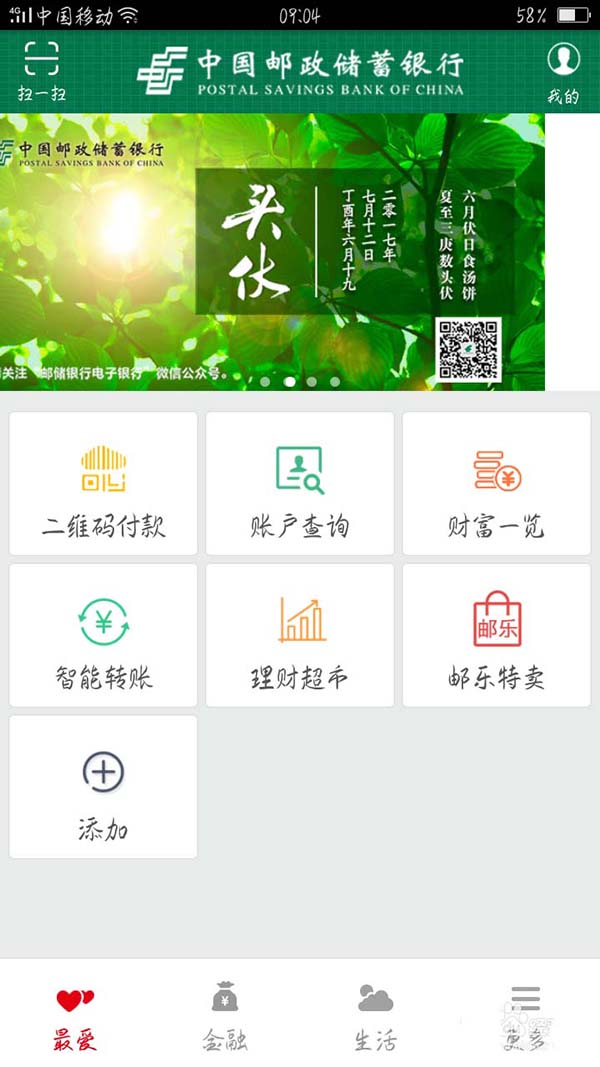Open 账户查询 account inquiry
Viewport: 600px width, 1067px height.
pyautogui.click(x=299, y=484)
